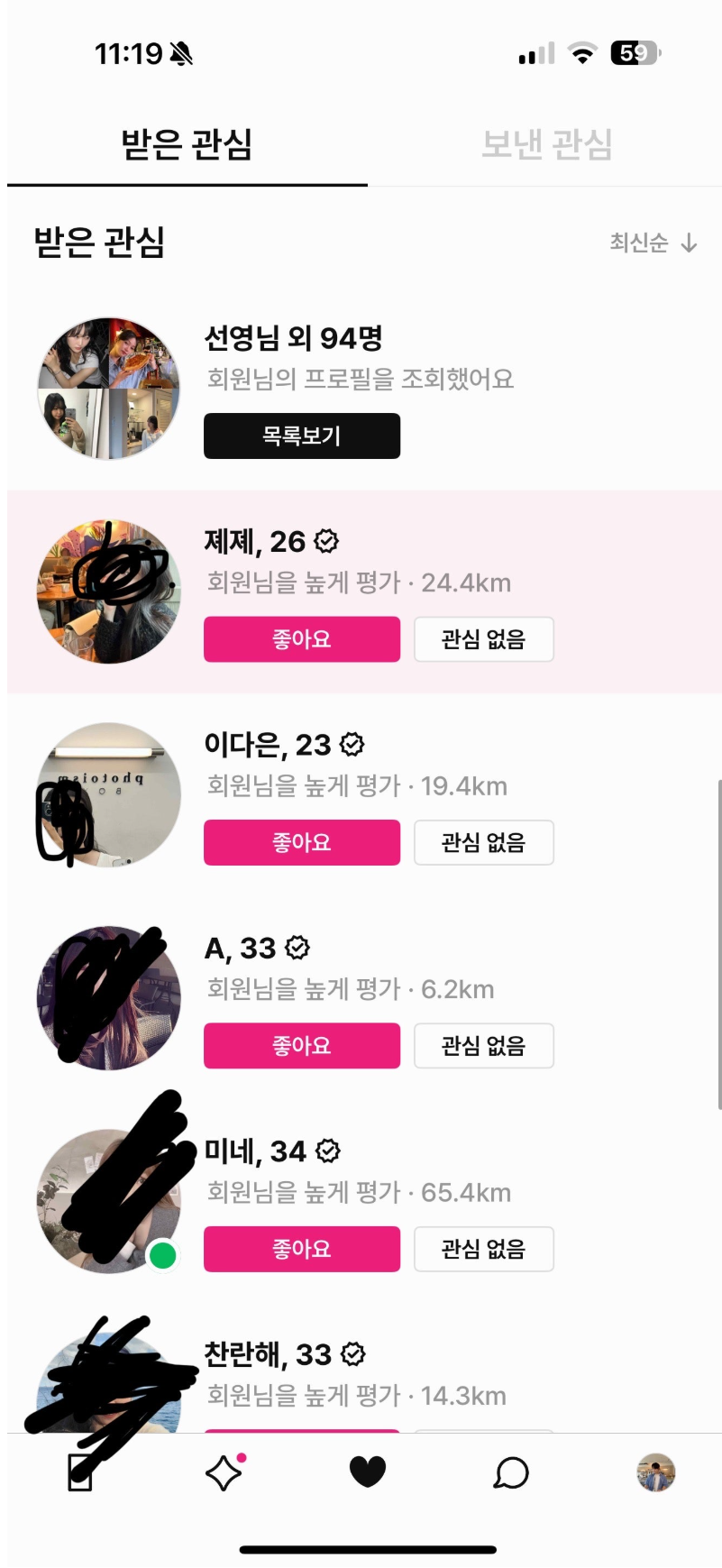This screenshot has width=722, height=1568.
Task: Tap 관심 없음 for A, 33
Action: coord(483,1046)
